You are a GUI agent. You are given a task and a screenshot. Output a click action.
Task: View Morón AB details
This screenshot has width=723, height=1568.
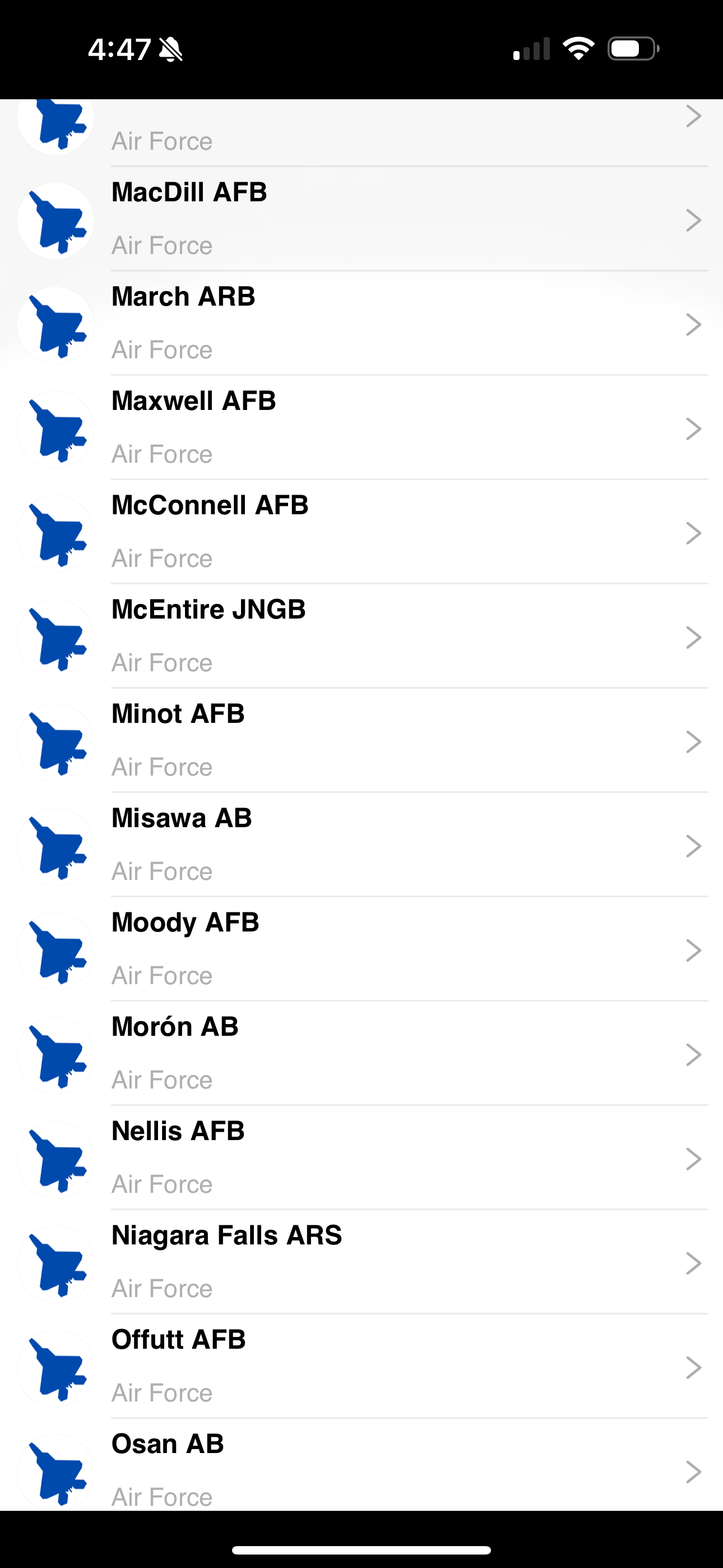361,1054
